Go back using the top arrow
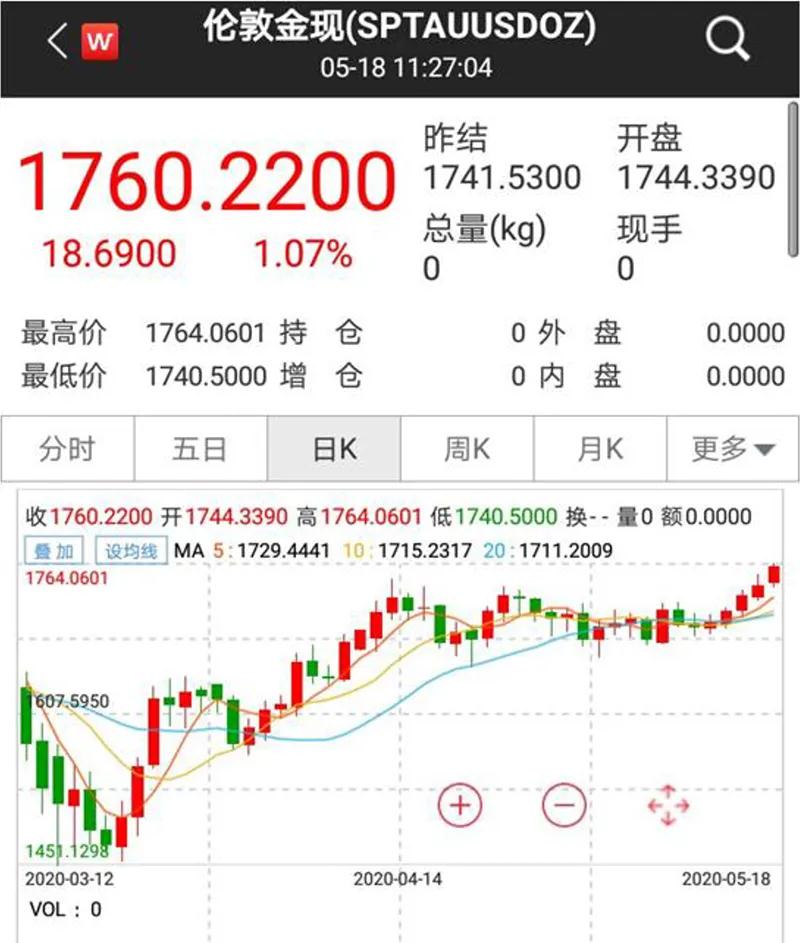The height and width of the screenshot is (943, 800). (x=57, y=42)
